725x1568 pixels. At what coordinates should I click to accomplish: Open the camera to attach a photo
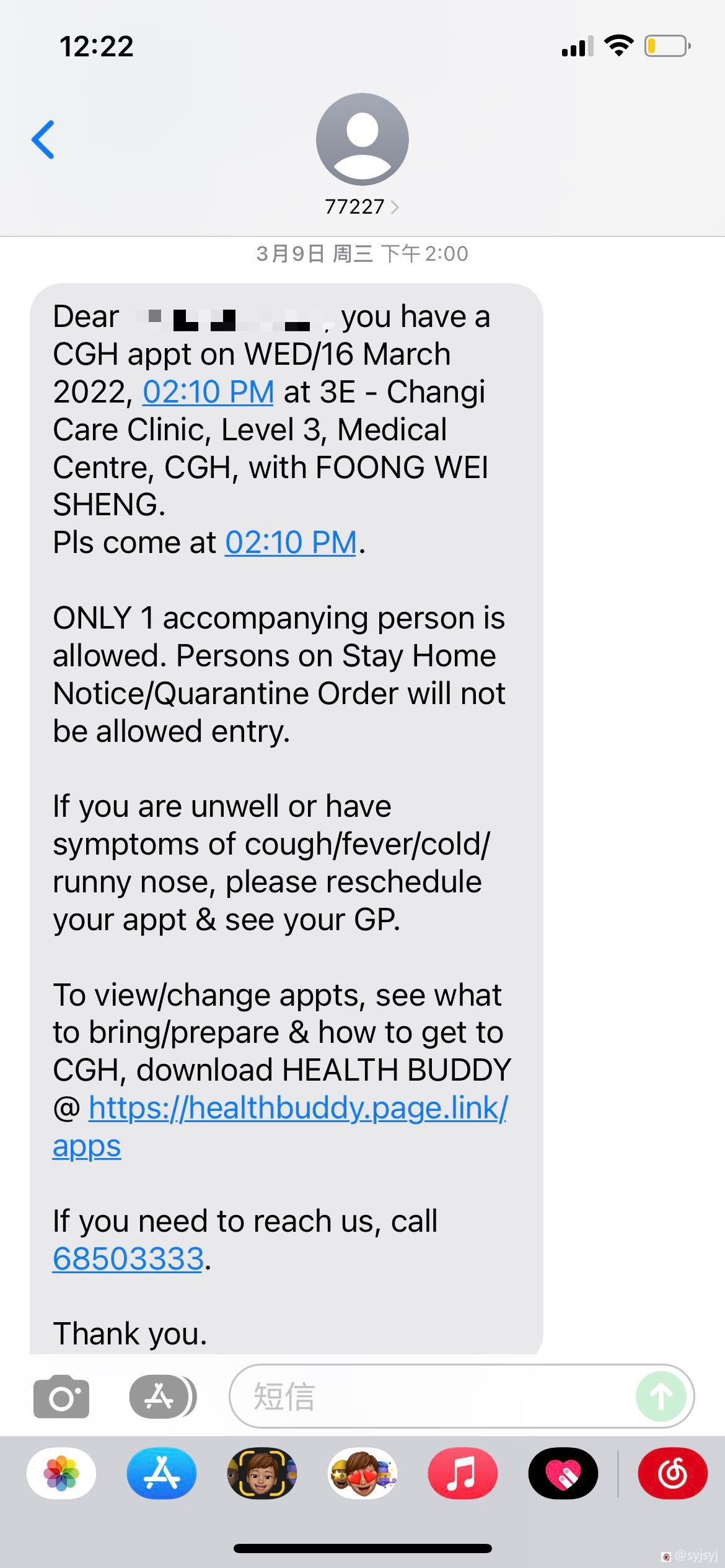pyautogui.click(x=61, y=1396)
